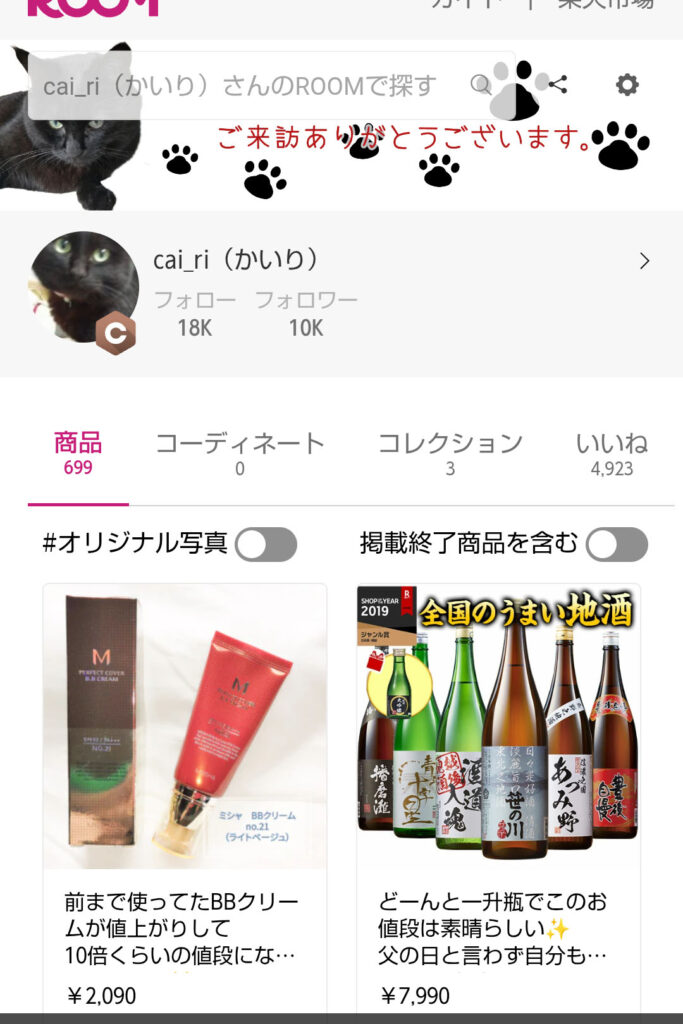
Task: Enable 掲載終了商品を含む switch
Action: [x=616, y=544]
